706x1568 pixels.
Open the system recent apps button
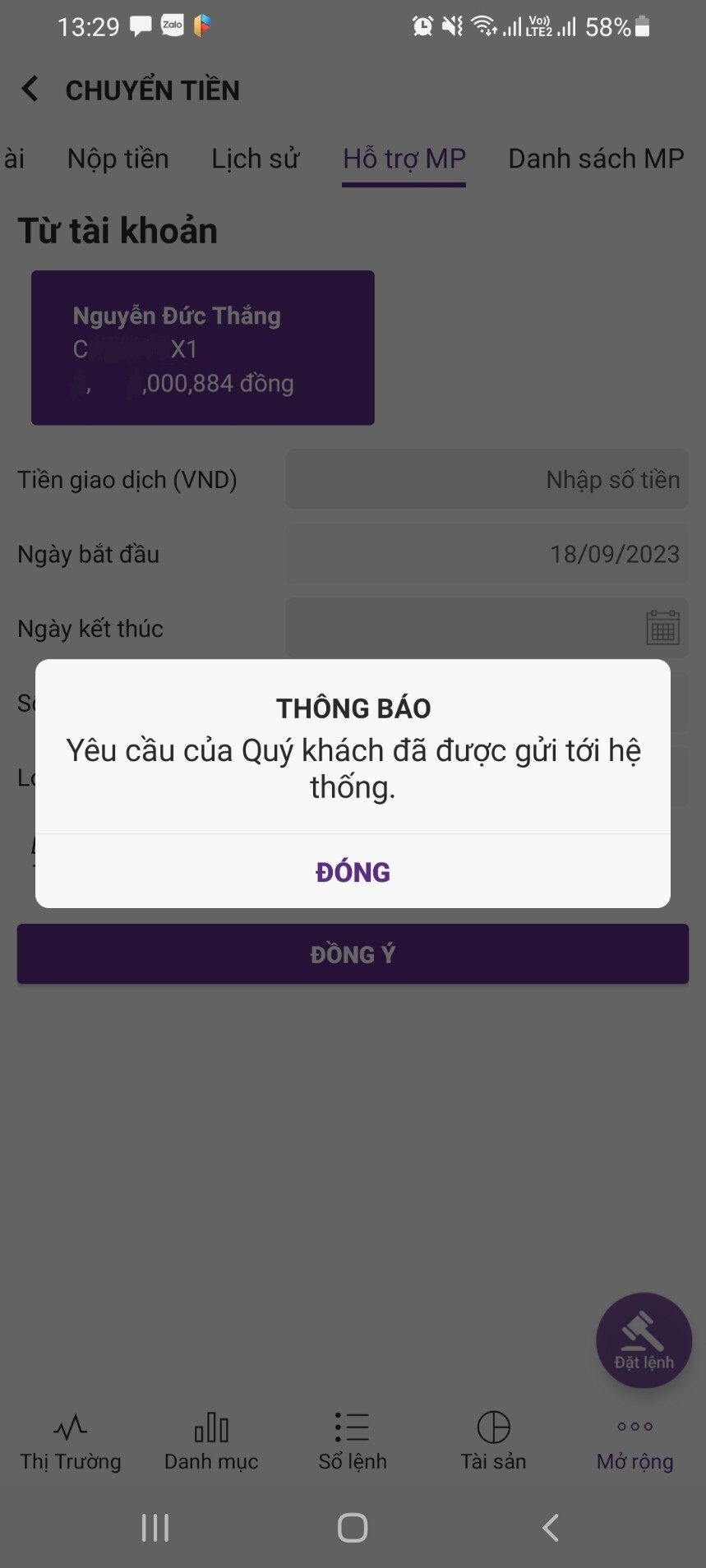pyautogui.click(x=155, y=1528)
